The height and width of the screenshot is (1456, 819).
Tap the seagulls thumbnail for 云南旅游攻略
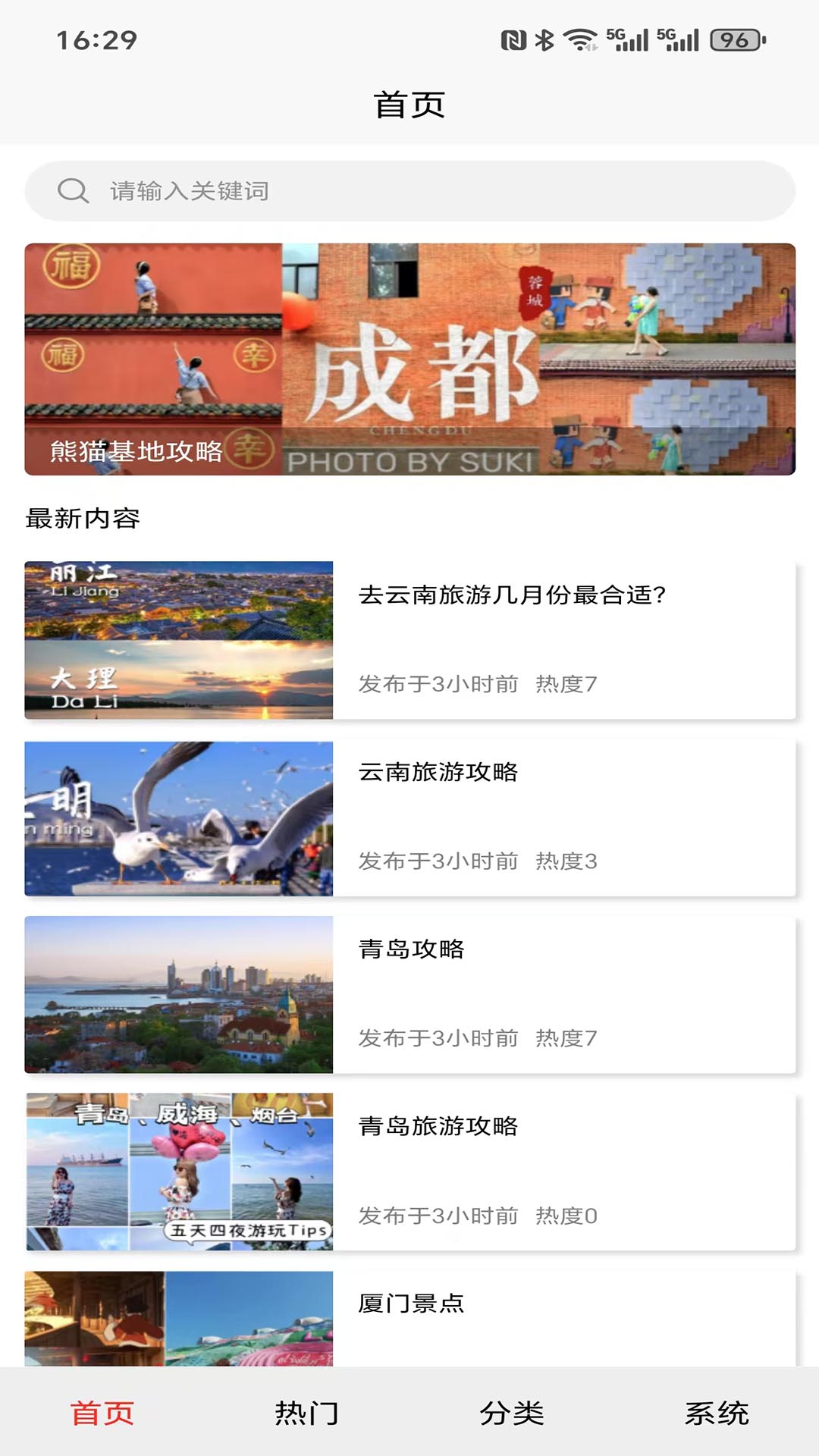(x=179, y=815)
